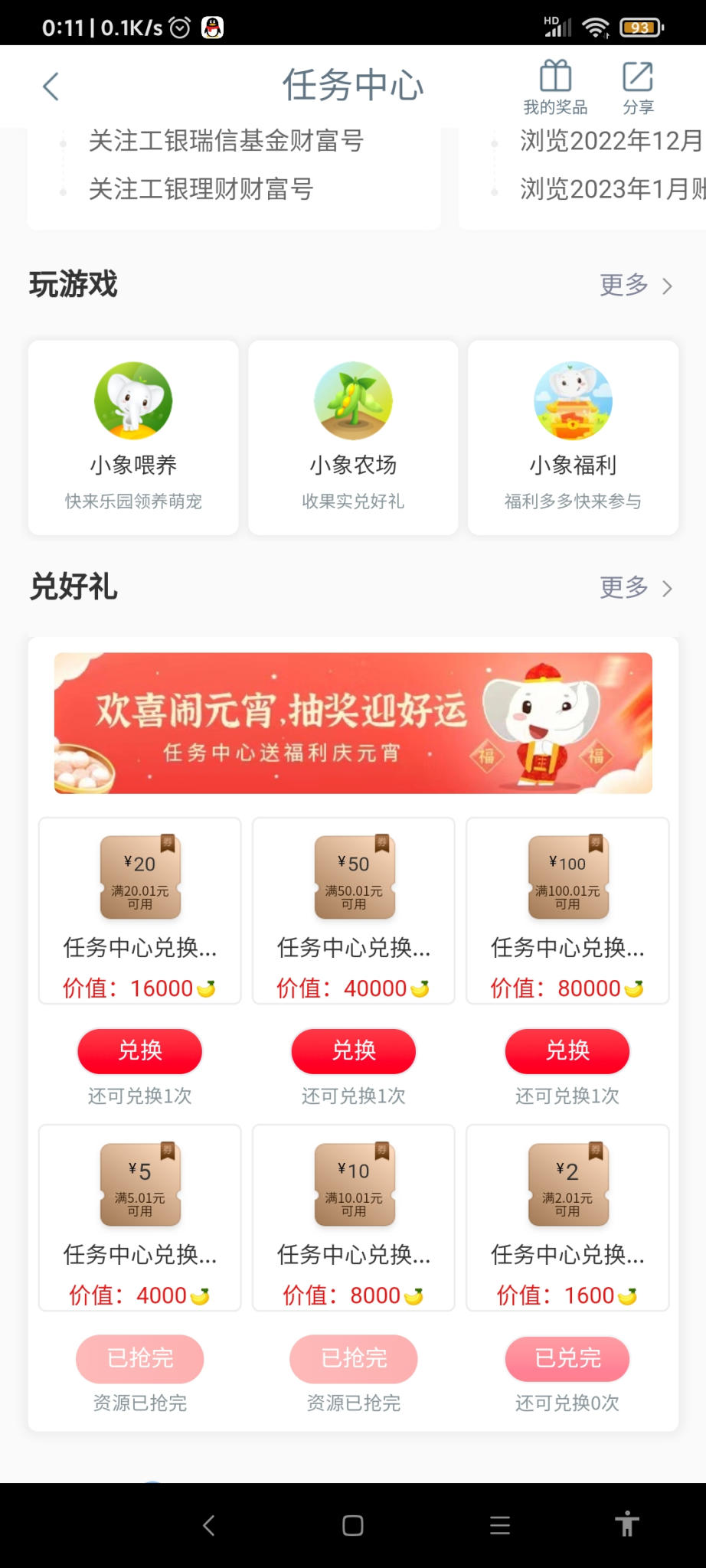The width and height of the screenshot is (706, 1568).
Task: Open 关注工银瑞信基金财富号 task
Action: pos(226,141)
